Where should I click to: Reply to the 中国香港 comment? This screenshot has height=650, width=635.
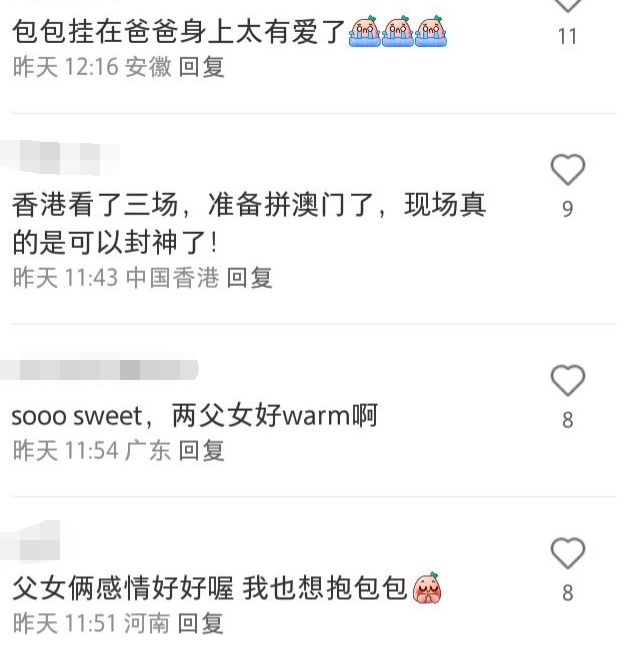(249, 278)
